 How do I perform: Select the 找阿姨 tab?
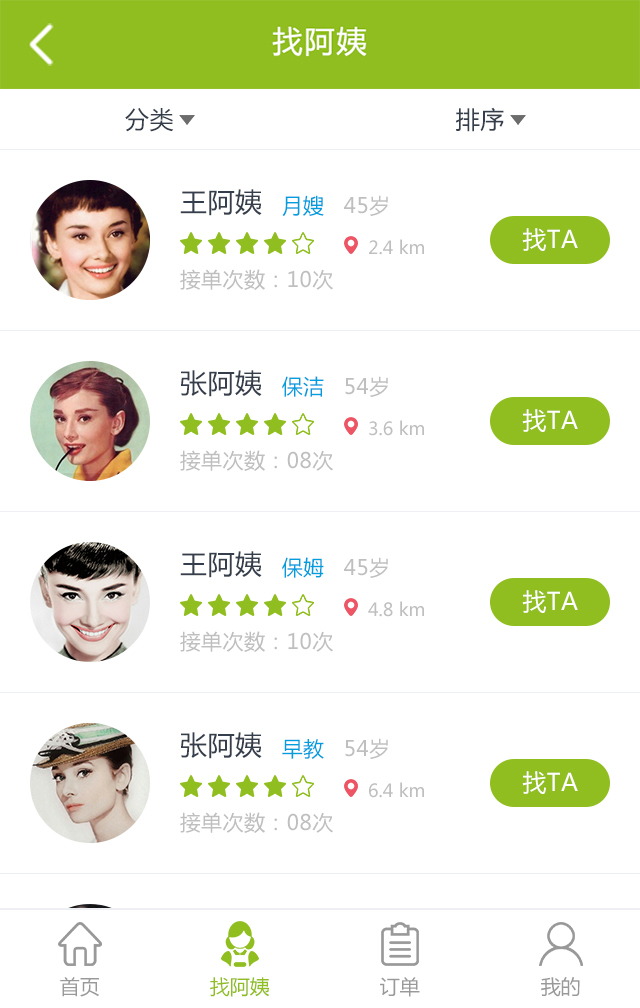(x=240, y=958)
